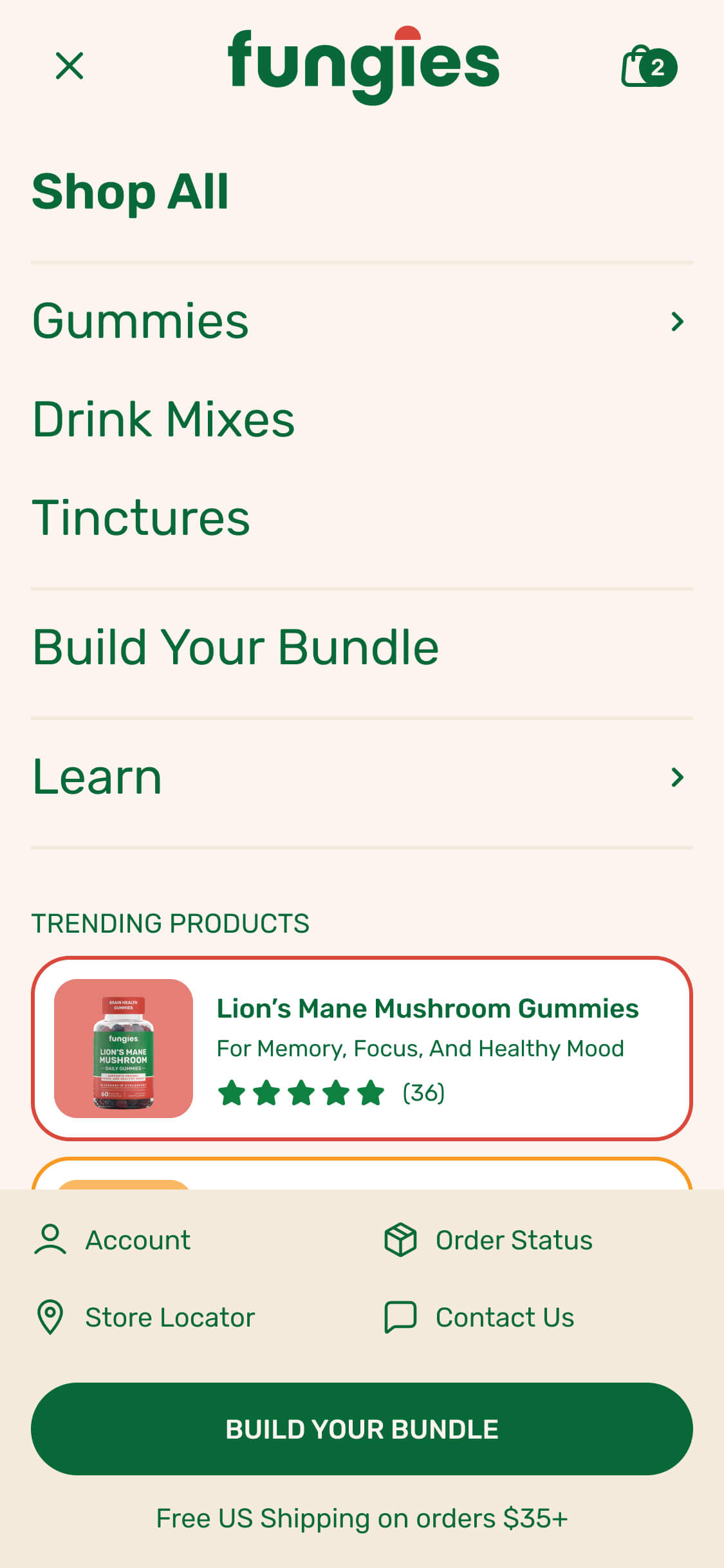Check Order Status
This screenshot has height=1568, width=724.
(x=488, y=1240)
